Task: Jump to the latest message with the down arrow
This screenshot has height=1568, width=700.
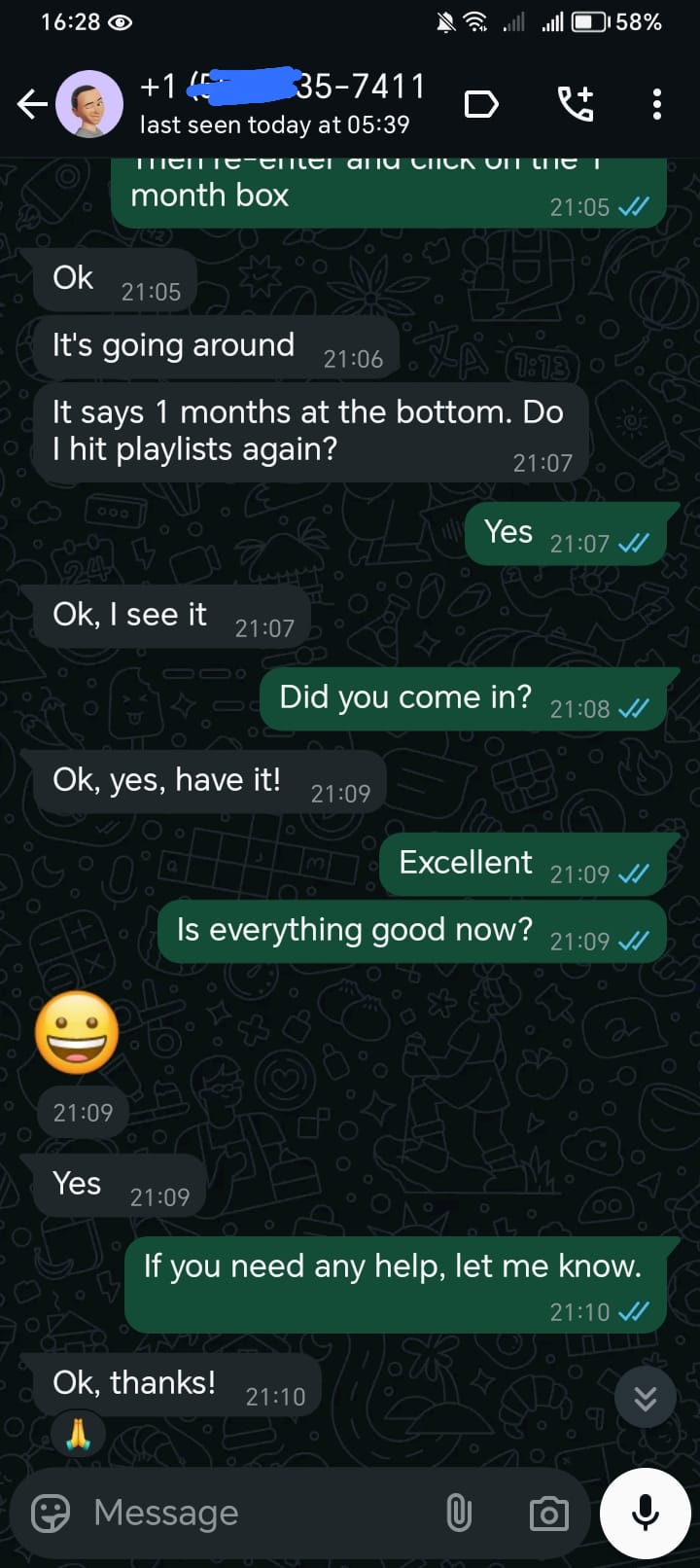Action: (x=645, y=1398)
